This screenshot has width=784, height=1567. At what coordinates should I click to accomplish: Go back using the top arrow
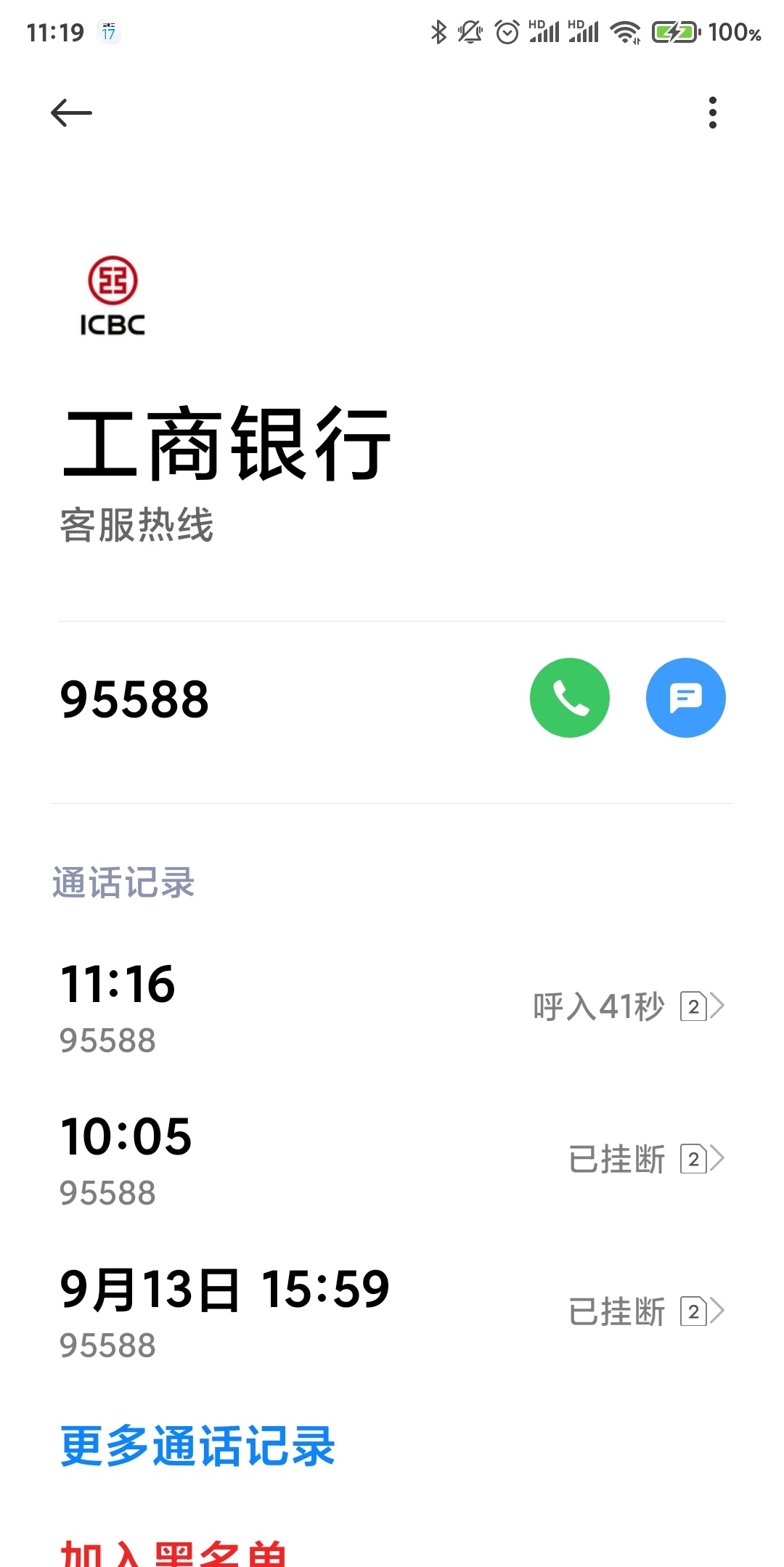tap(71, 113)
